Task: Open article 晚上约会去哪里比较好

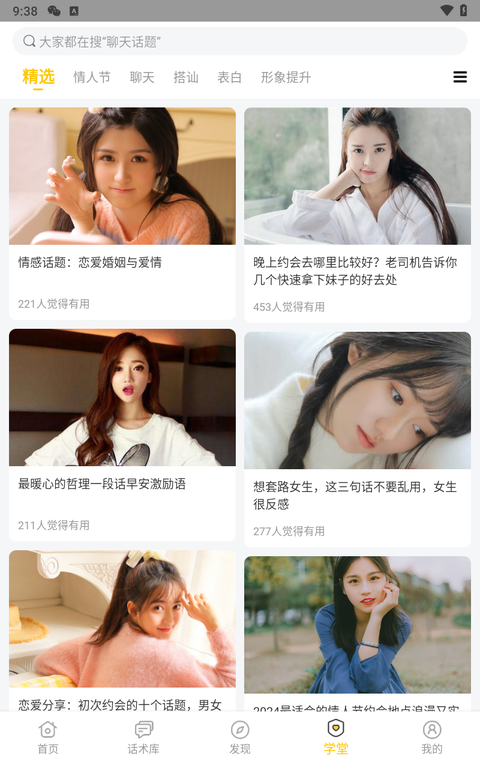Action: [x=358, y=215]
